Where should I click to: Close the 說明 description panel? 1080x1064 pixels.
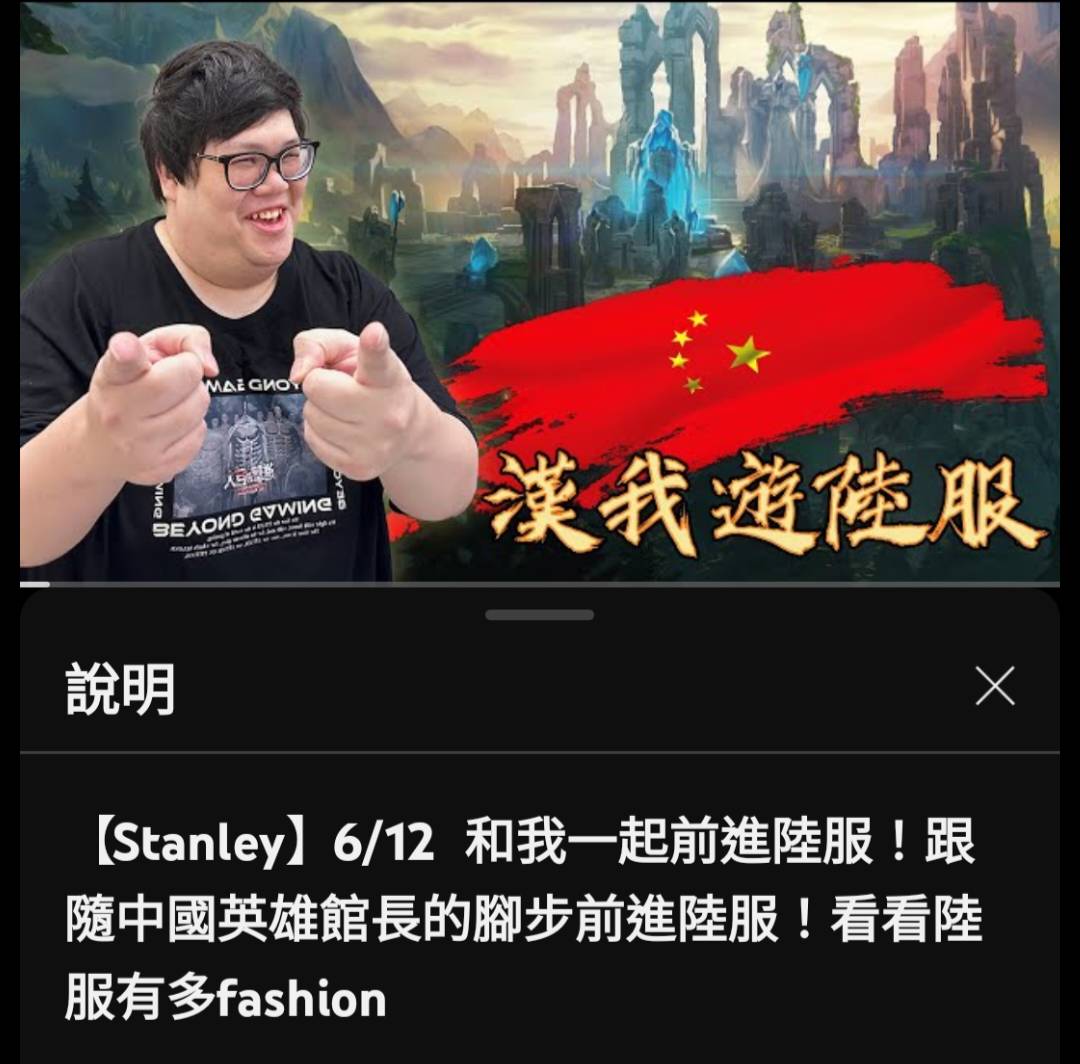994,687
